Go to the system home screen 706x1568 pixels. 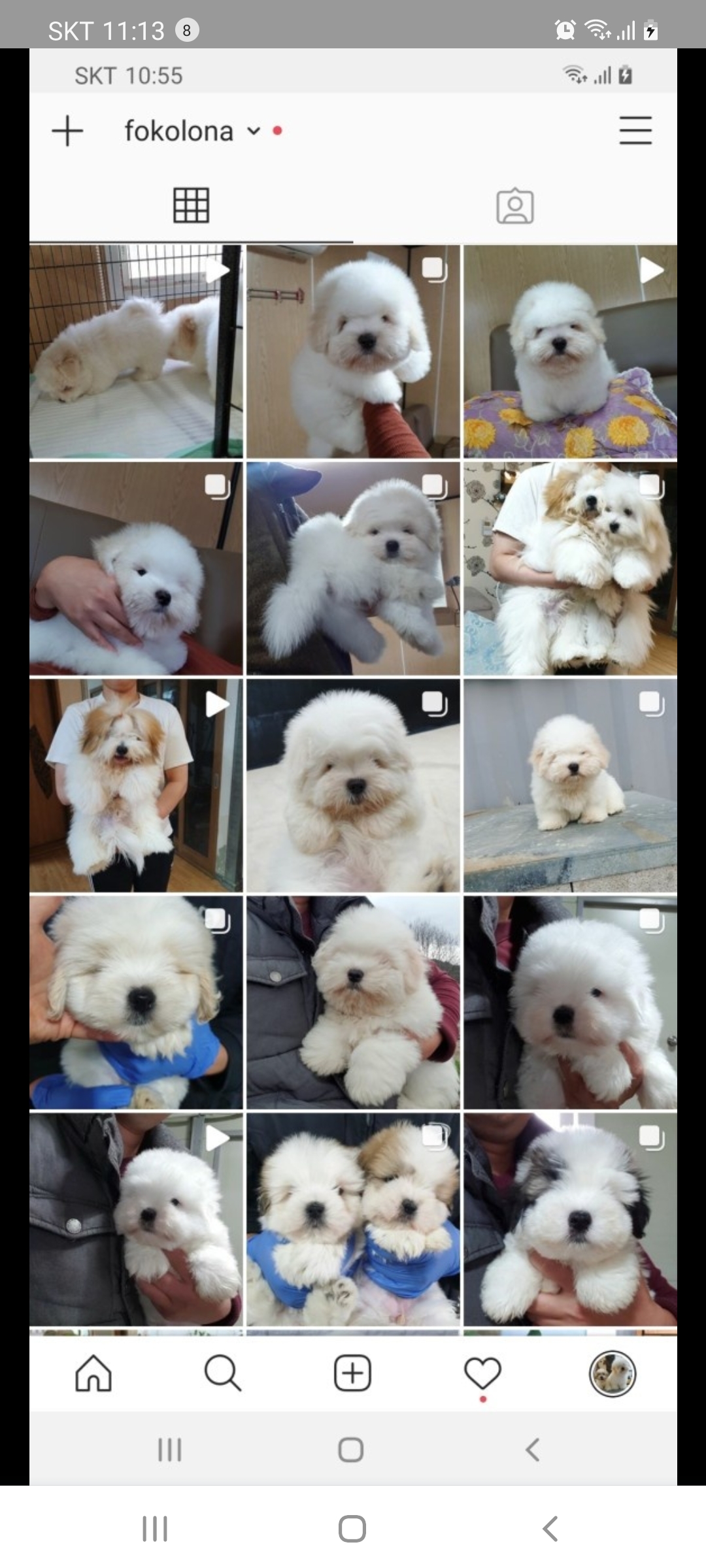[352, 1528]
